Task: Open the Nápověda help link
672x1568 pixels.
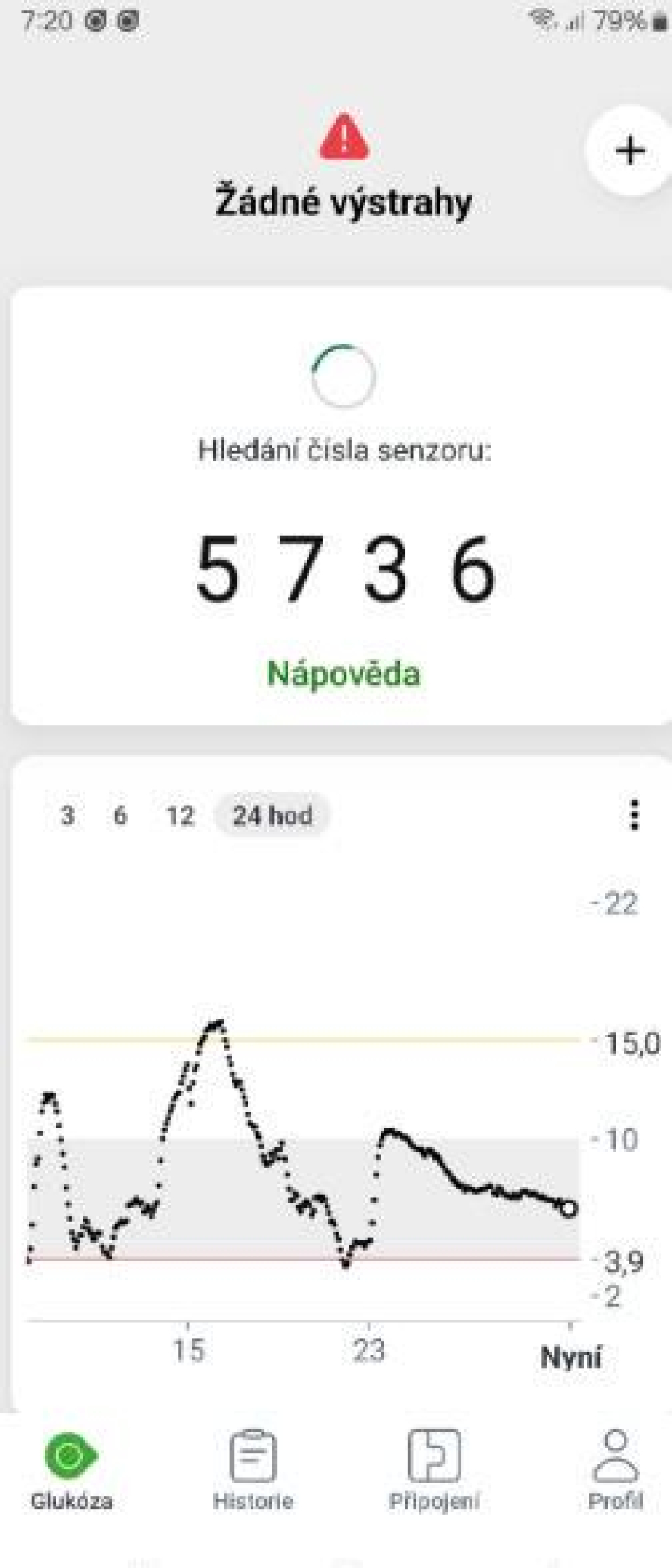Action: pos(344,674)
